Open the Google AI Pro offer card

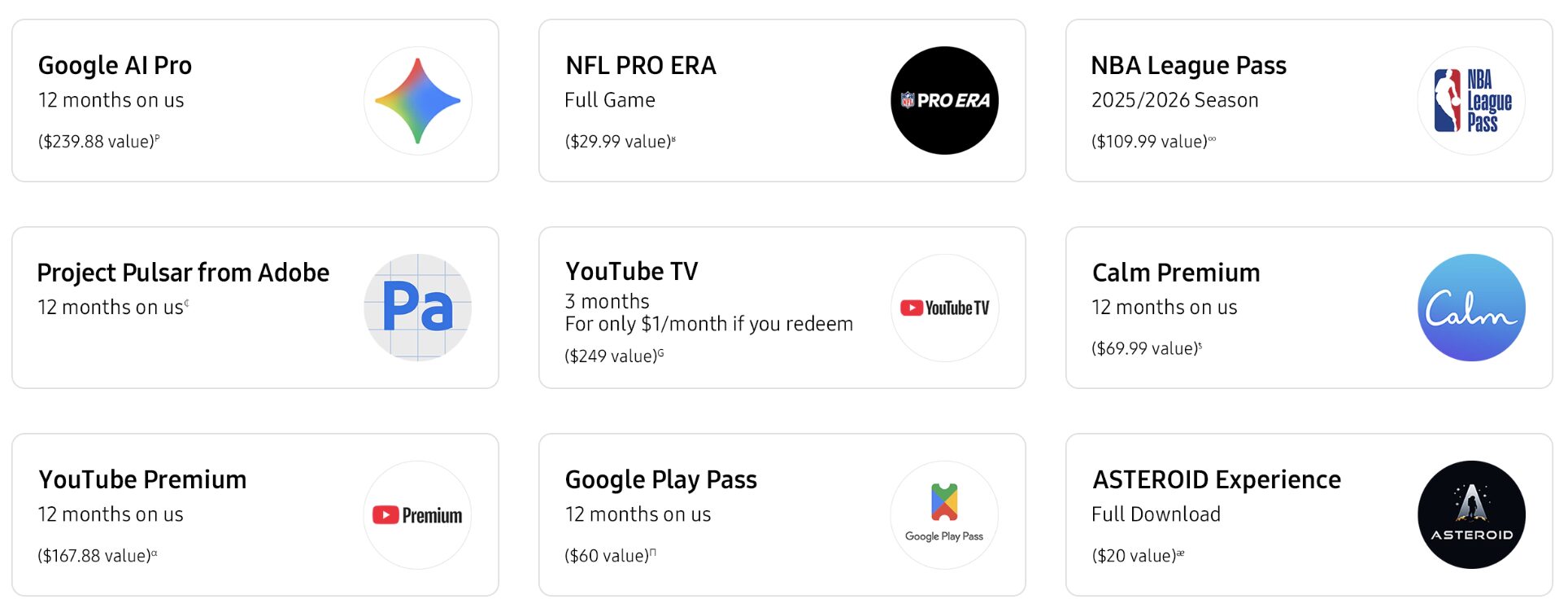click(x=255, y=101)
